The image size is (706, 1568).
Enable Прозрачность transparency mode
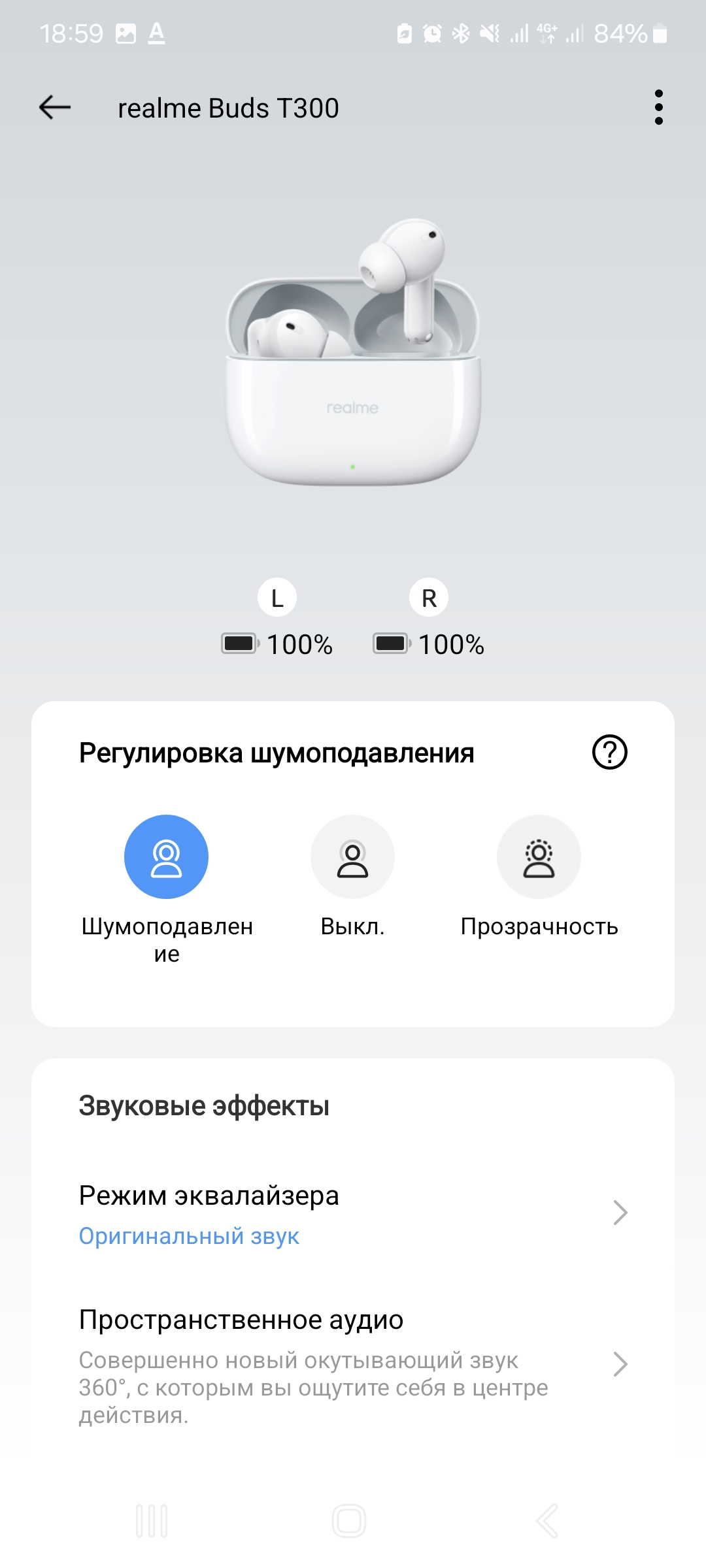point(539,857)
